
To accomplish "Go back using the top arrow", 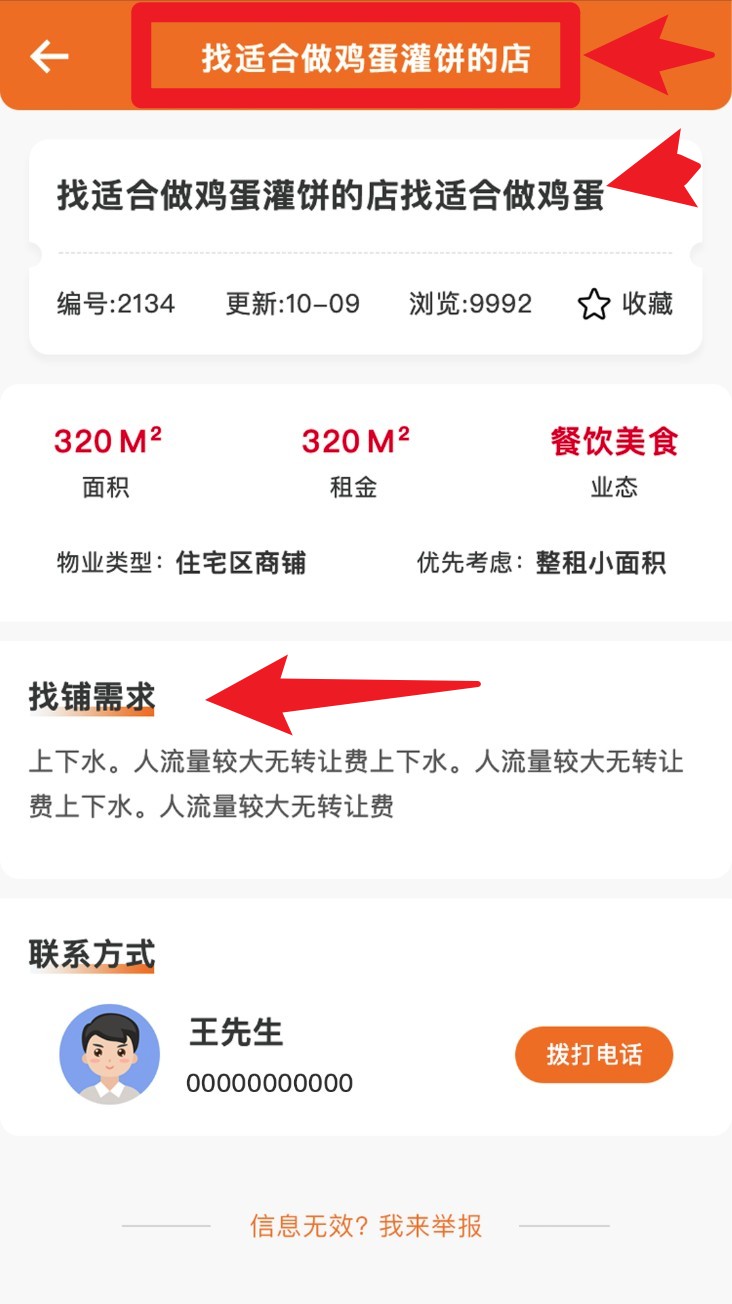I will (48, 56).
